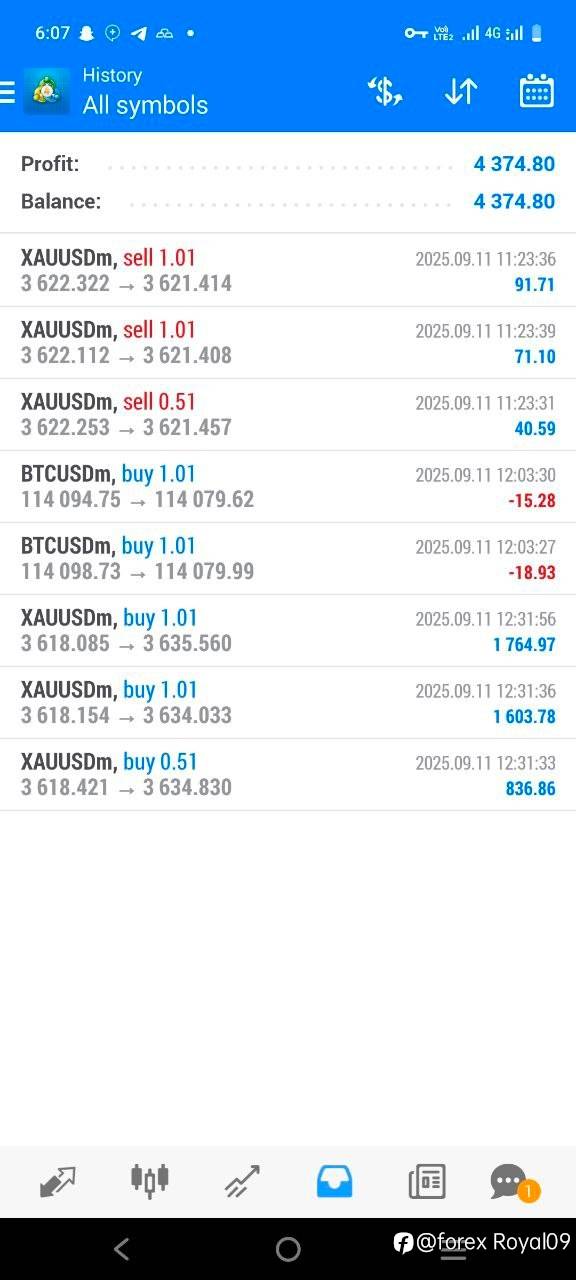Open the hamburger drawer menu
Viewport: 576px width, 1280px height.
pos(7,92)
